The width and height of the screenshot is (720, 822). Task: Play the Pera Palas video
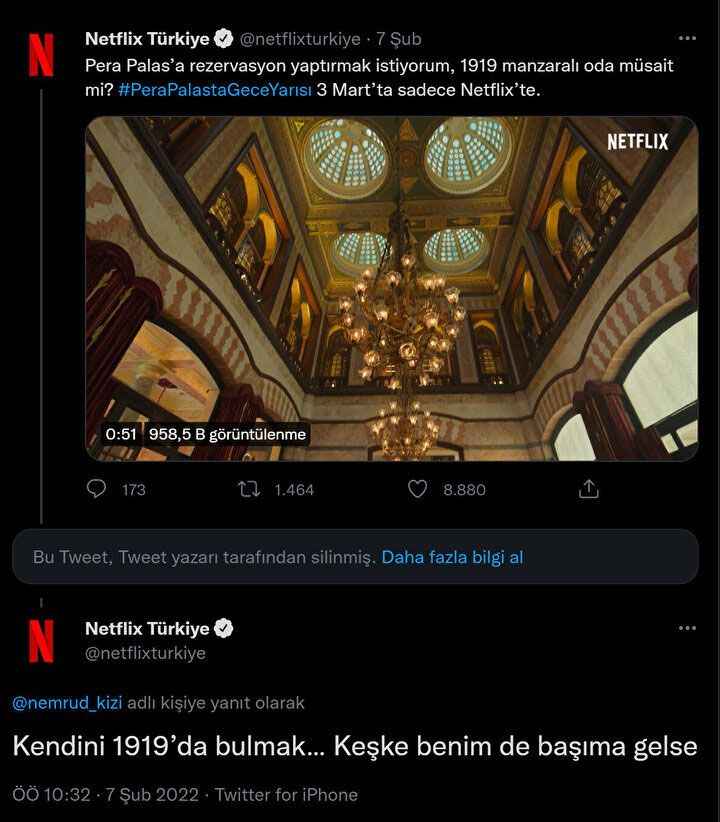391,288
